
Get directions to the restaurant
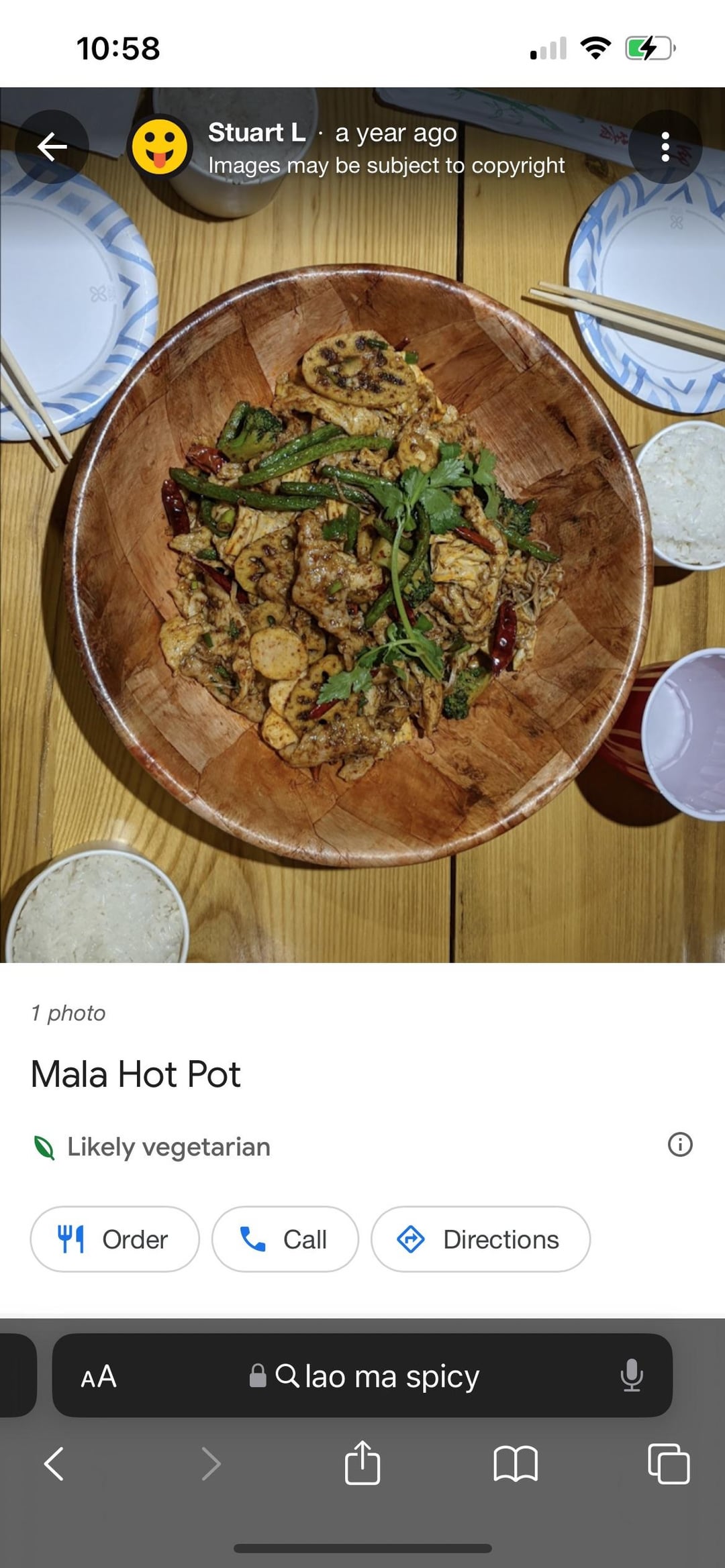[480, 1239]
